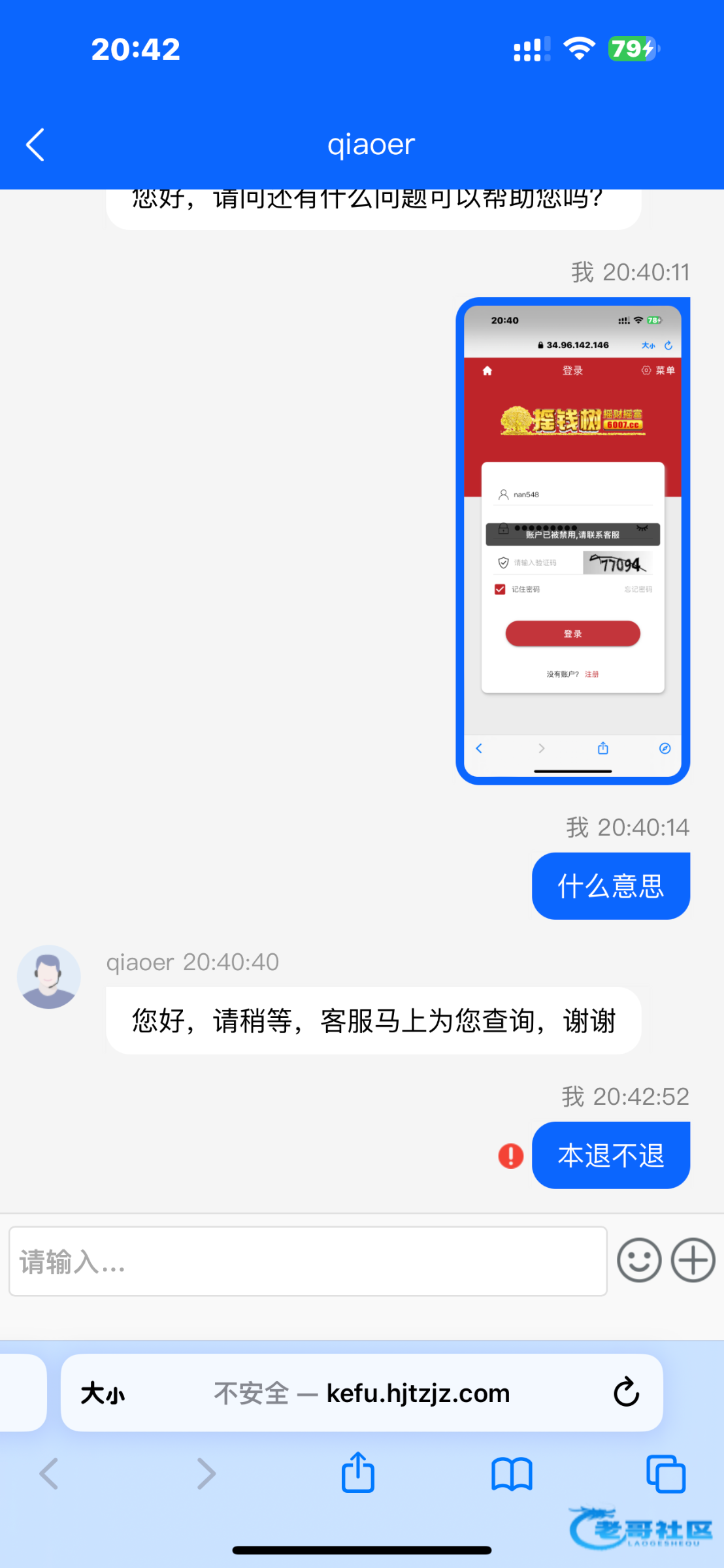The width and height of the screenshot is (724, 1568).
Task: Open the sent login screenshot image
Action: point(572,541)
